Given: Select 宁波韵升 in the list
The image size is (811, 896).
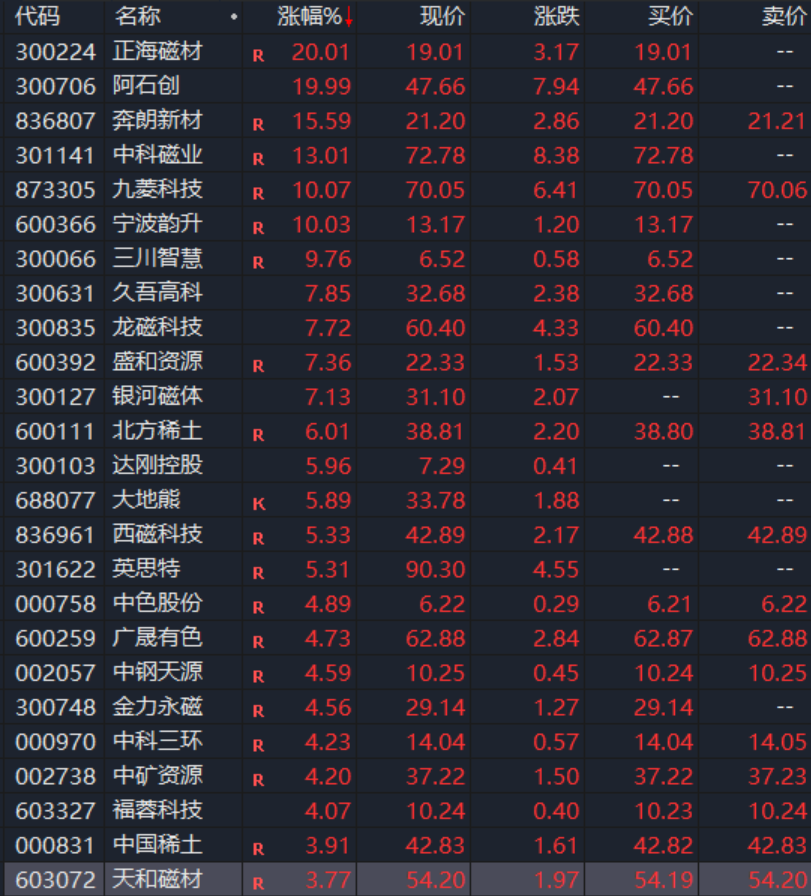Looking at the screenshot, I should (157, 225).
